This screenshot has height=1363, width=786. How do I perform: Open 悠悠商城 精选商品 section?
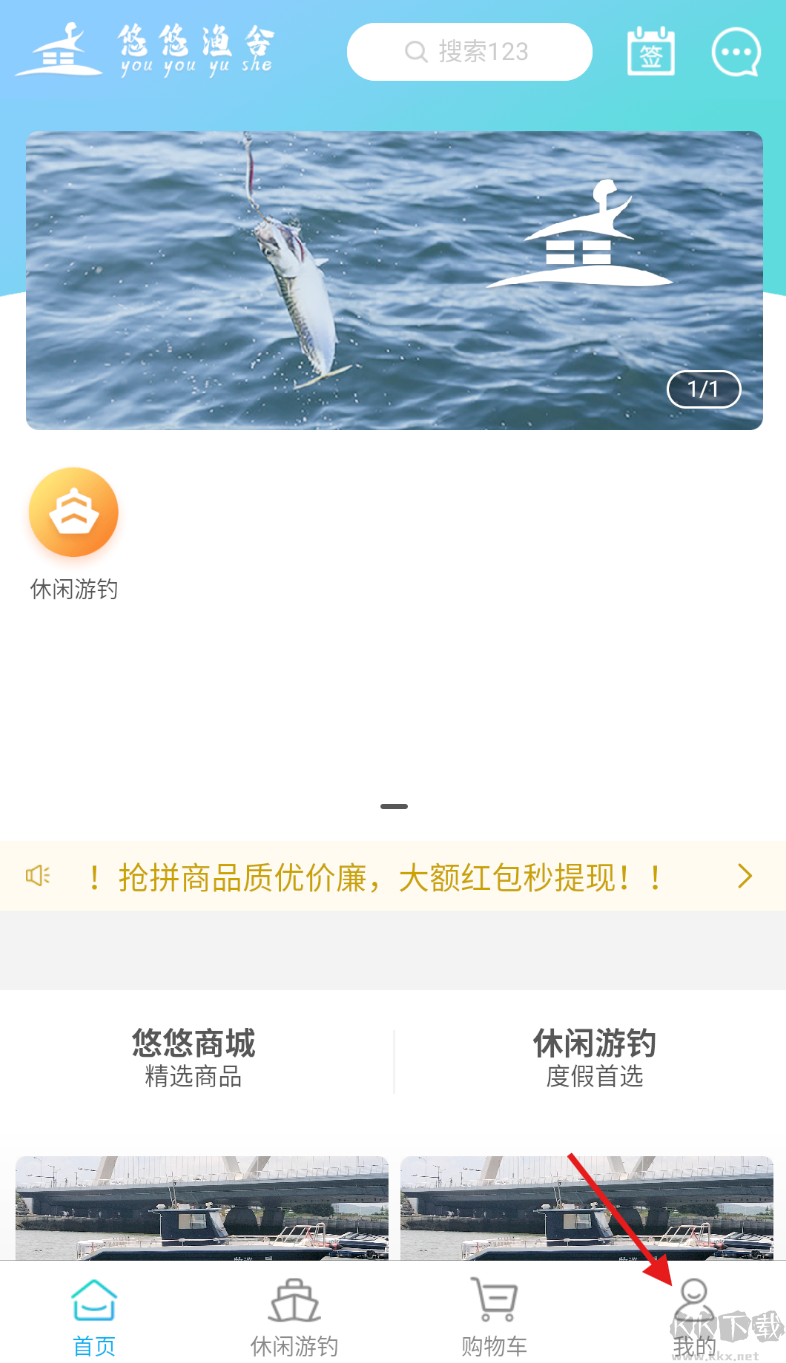194,1058
